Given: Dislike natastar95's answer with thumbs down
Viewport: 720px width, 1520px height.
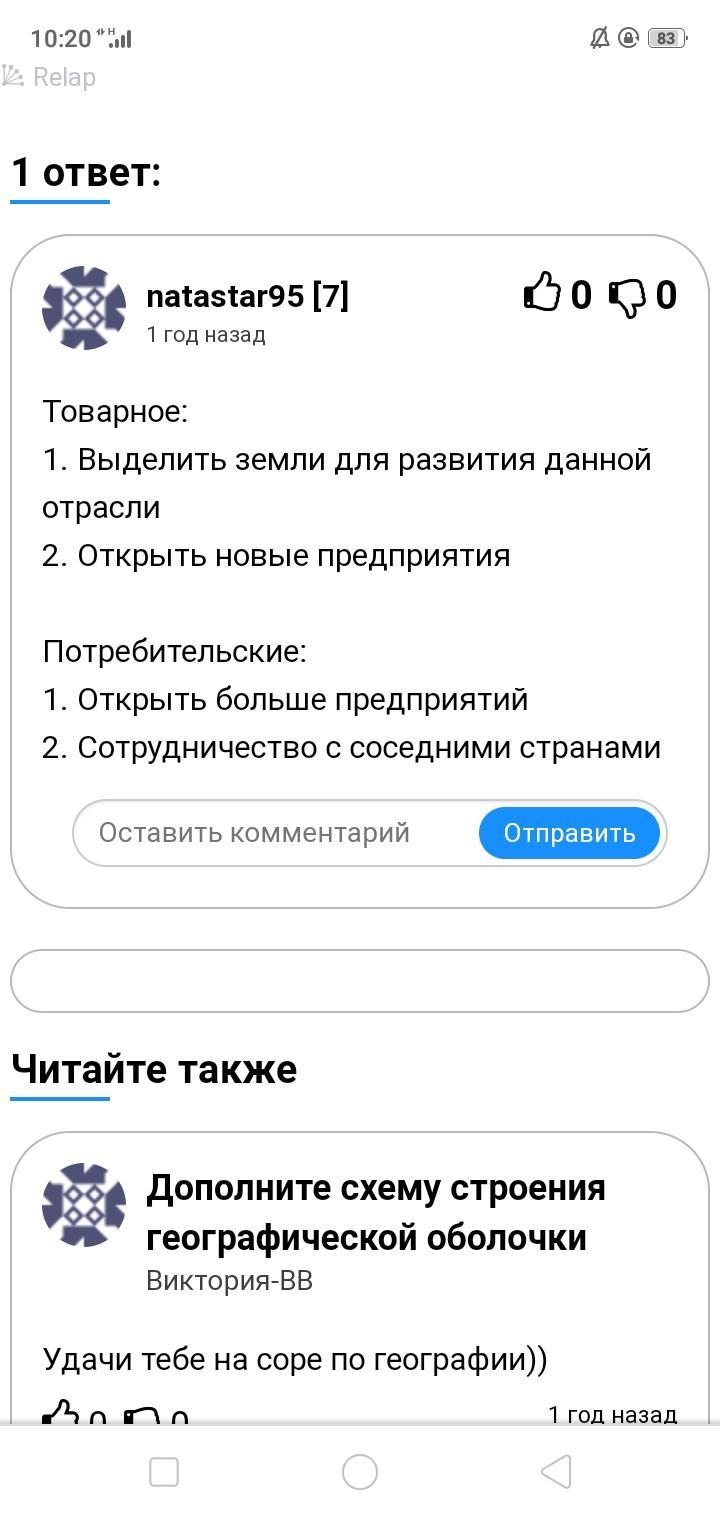Looking at the screenshot, I should pos(627,296).
